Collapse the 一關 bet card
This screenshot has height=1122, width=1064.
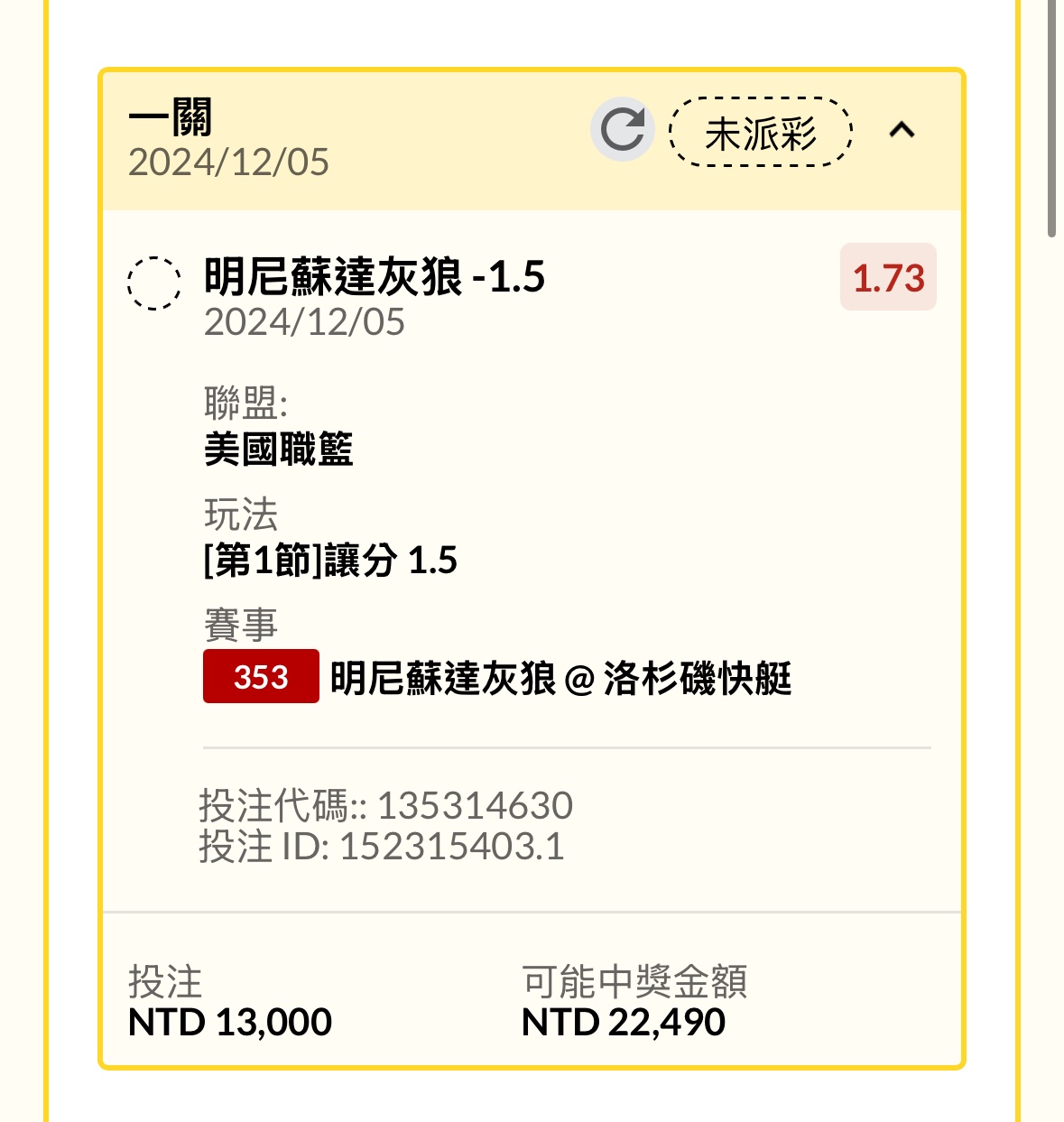(x=902, y=131)
